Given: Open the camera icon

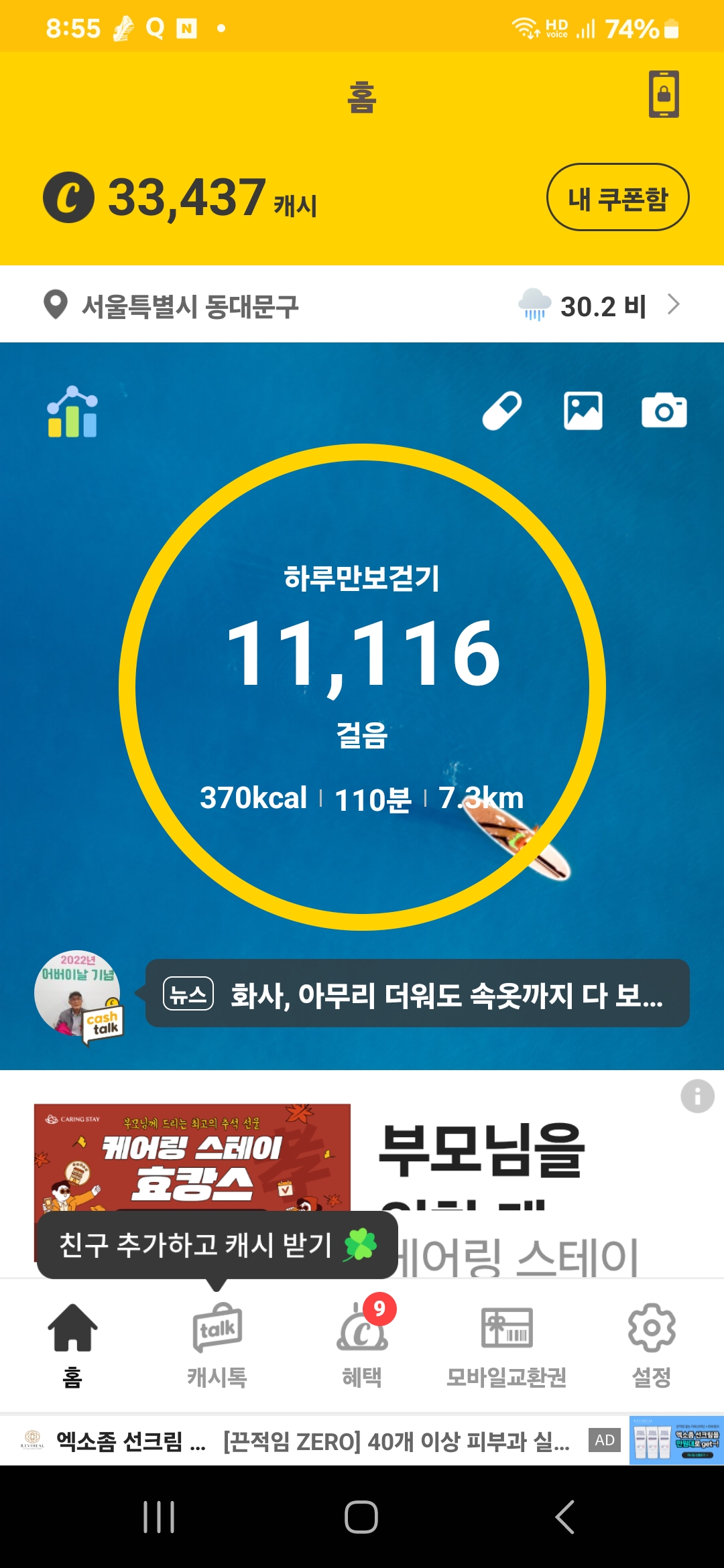Looking at the screenshot, I should click(x=664, y=411).
